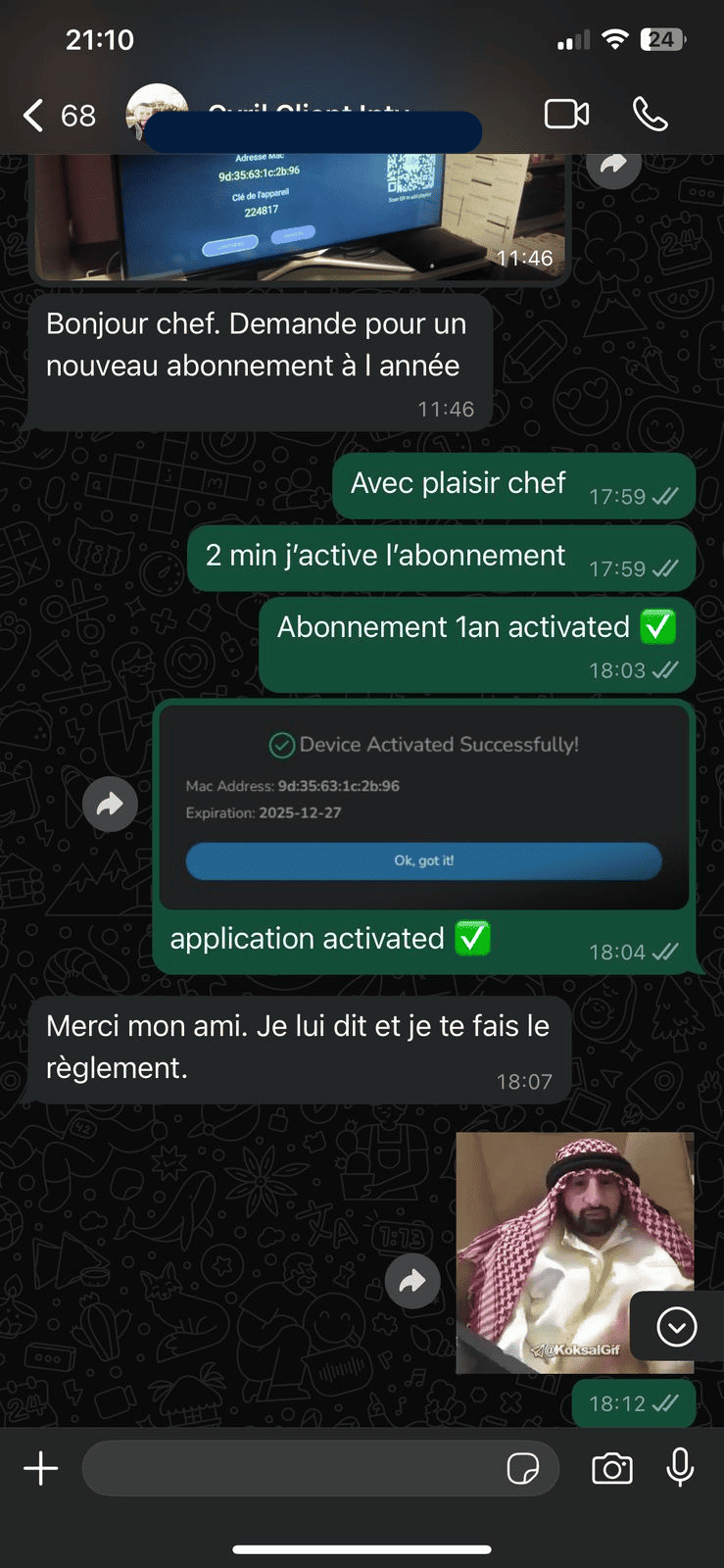
Task: Forward the TV photo message
Action: [613, 166]
